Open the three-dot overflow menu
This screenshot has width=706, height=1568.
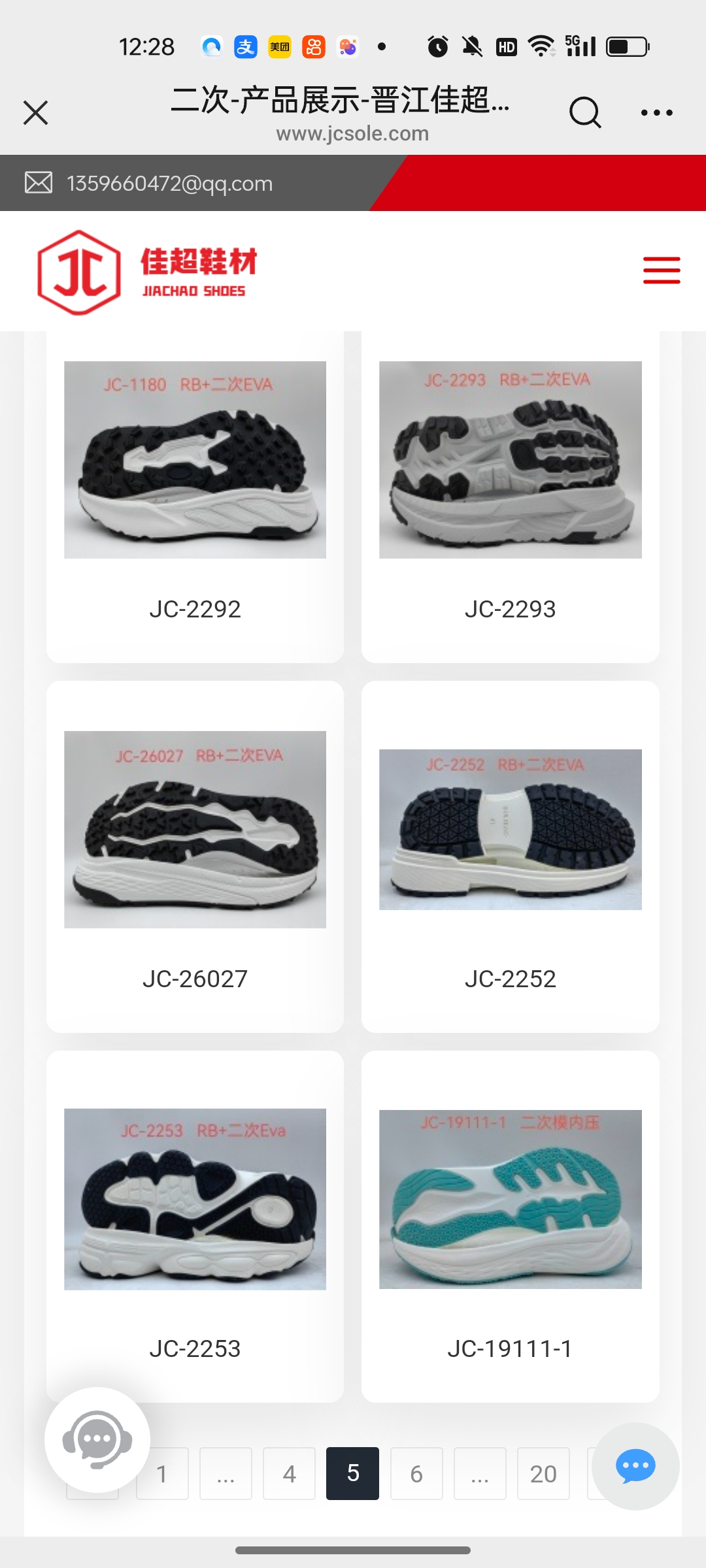click(656, 112)
